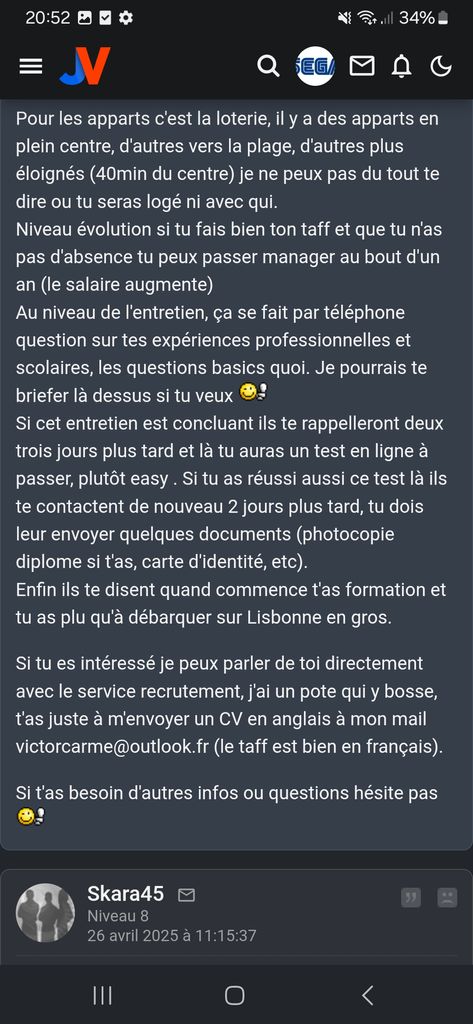Viewport: 473px width, 1024px height.
Task: View Skara45's avatar picture
Action: (45, 912)
